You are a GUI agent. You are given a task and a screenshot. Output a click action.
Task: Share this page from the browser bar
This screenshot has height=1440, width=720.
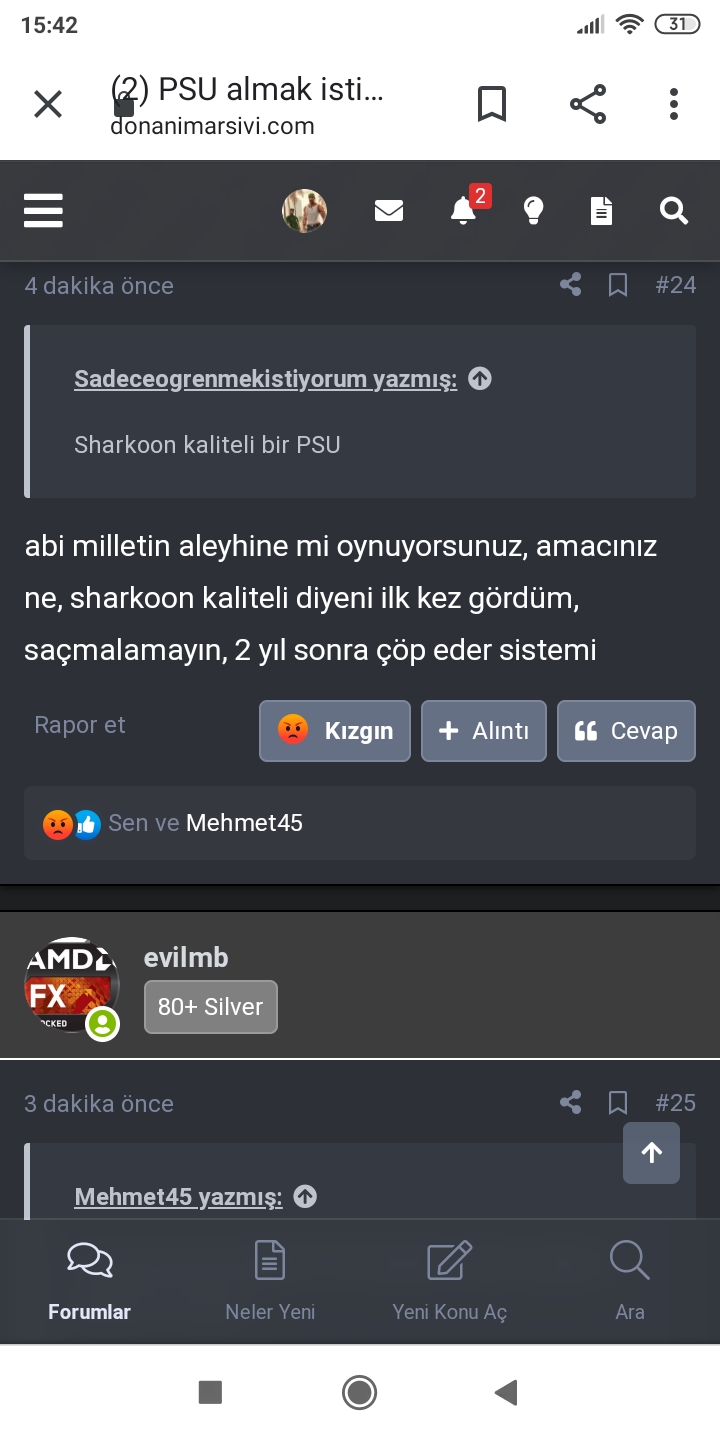tap(588, 104)
